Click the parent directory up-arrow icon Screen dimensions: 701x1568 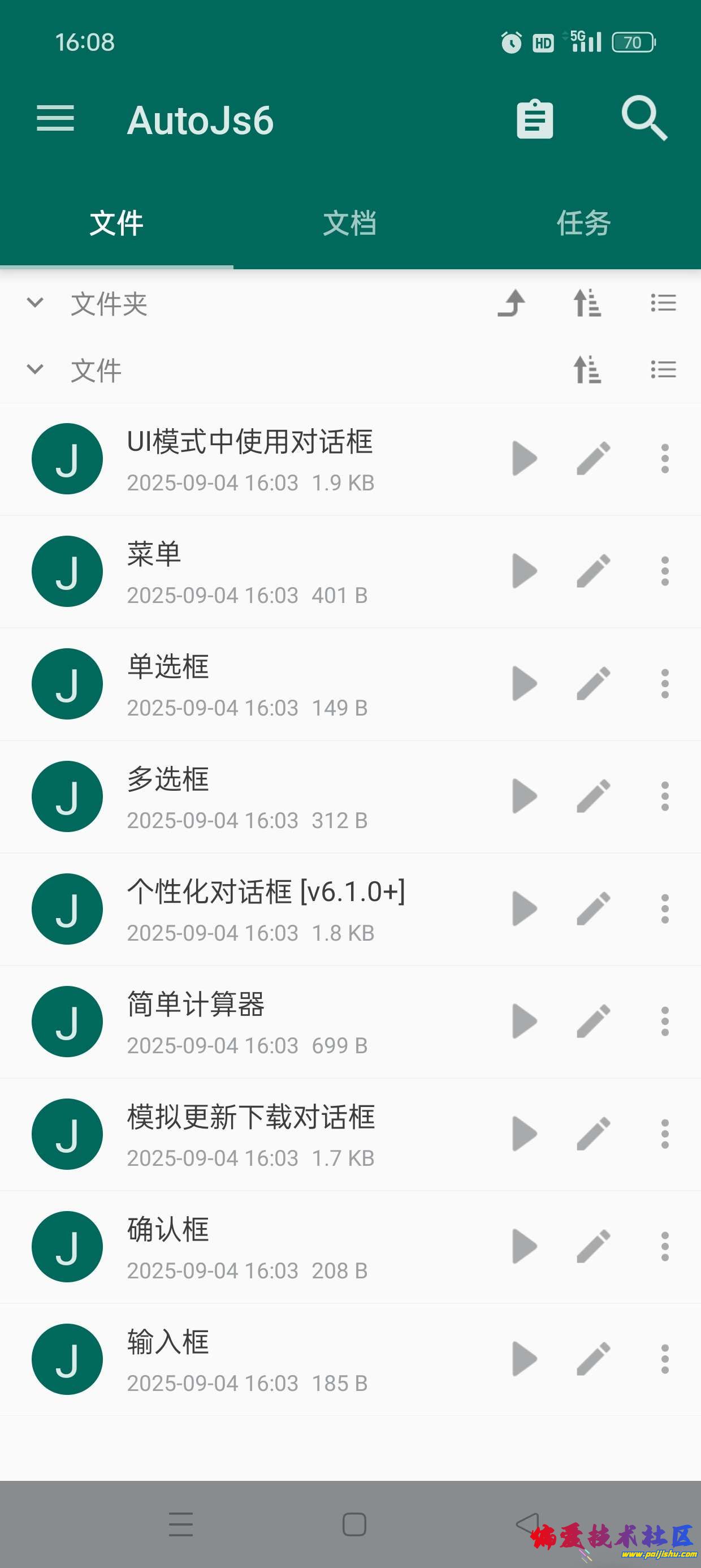click(512, 304)
